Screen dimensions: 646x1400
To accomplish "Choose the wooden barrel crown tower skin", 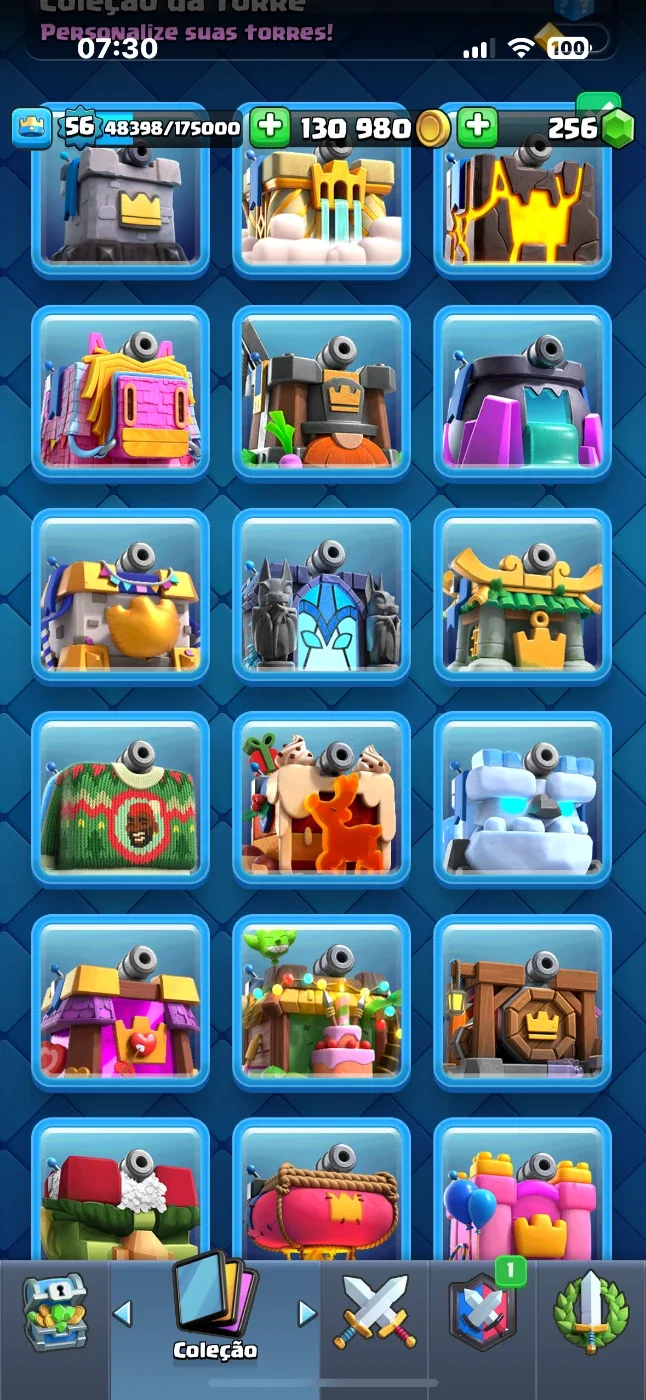I will tap(523, 1002).
